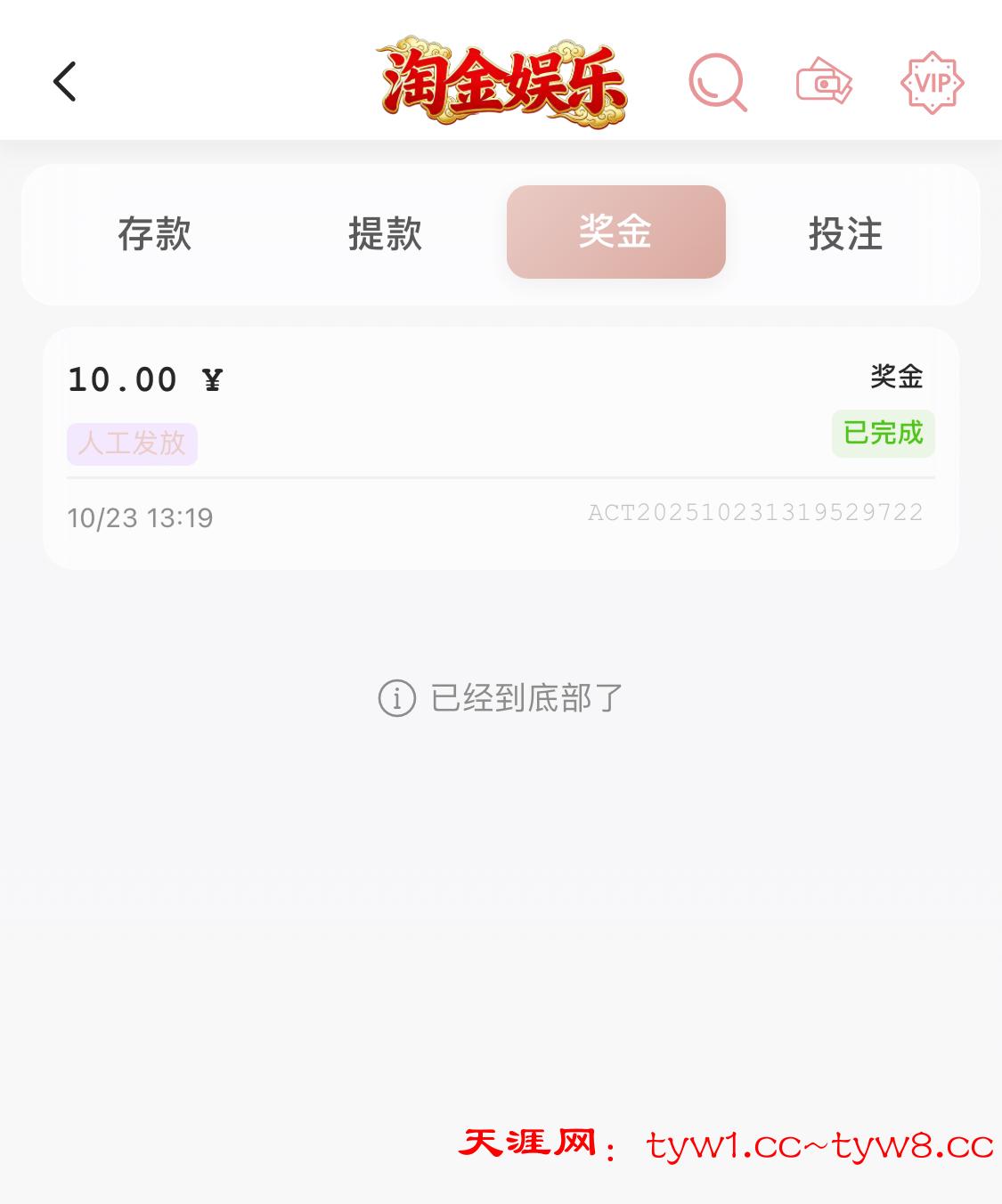1002x1204 pixels.
Task: Switch to the 投注 tab
Action: click(845, 233)
